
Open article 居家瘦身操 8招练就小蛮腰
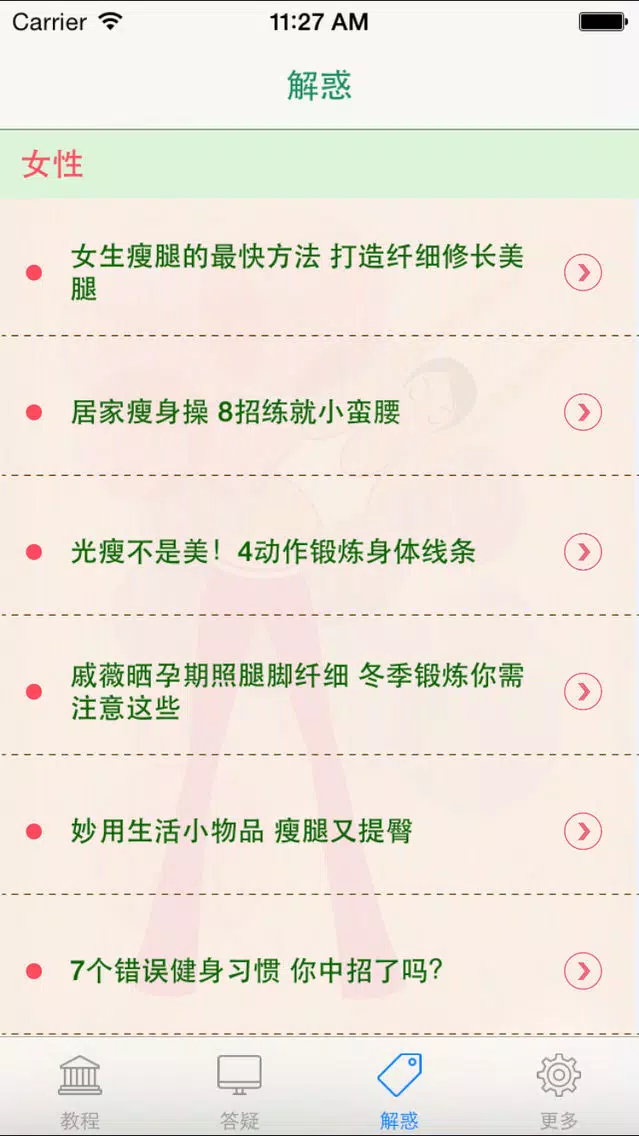[x=236, y=412]
